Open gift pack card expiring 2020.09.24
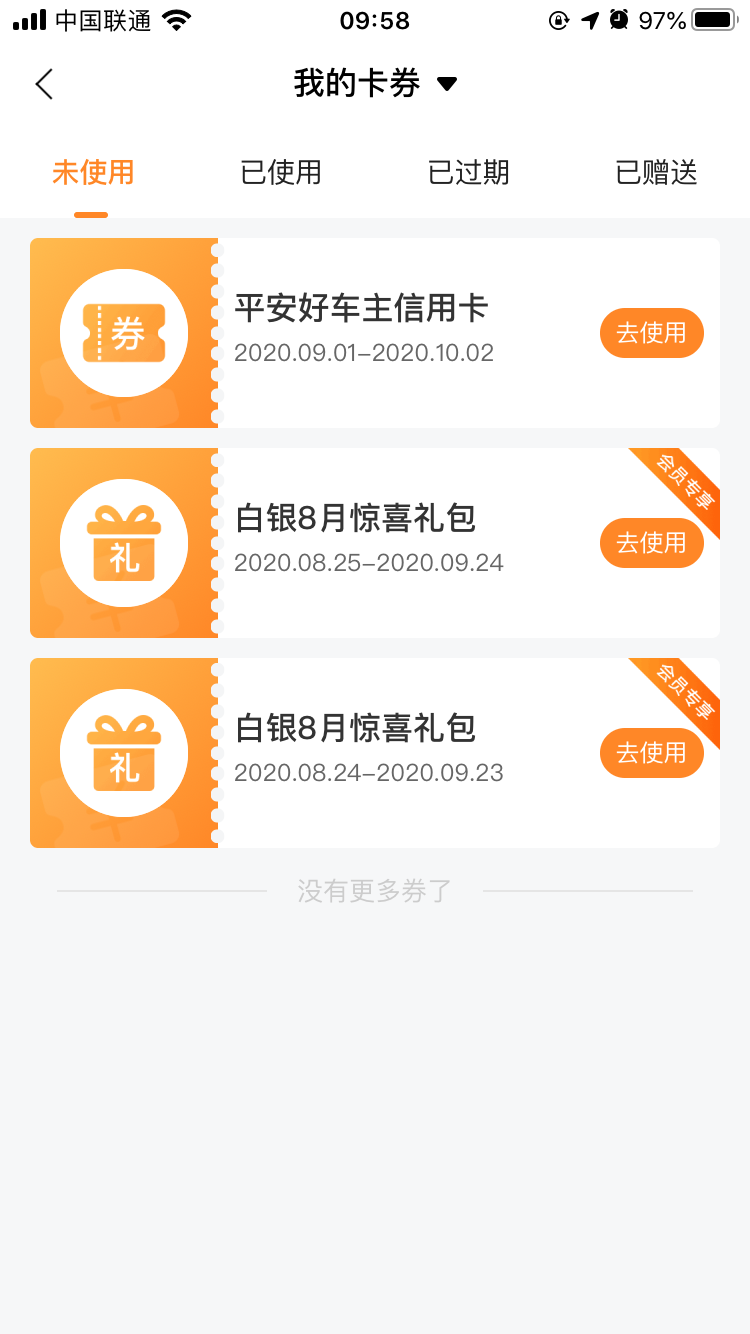Viewport: 750px width, 1334px height. tap(375, 543)
